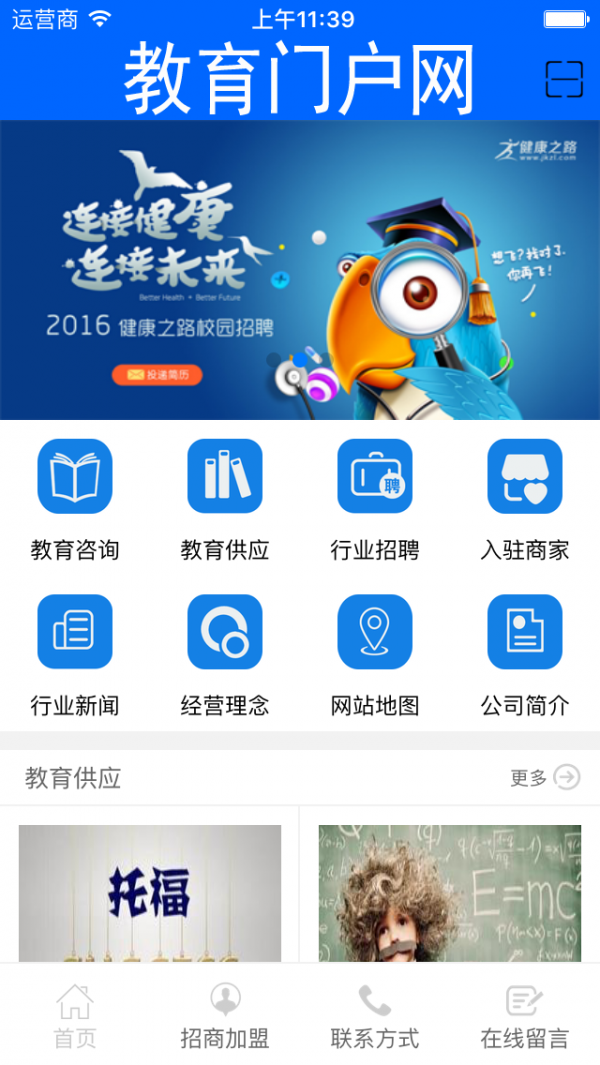The height and width of the screenshot is (1065, 600).
Task: Open the 托福 supply card
Action: click(150, 892)
